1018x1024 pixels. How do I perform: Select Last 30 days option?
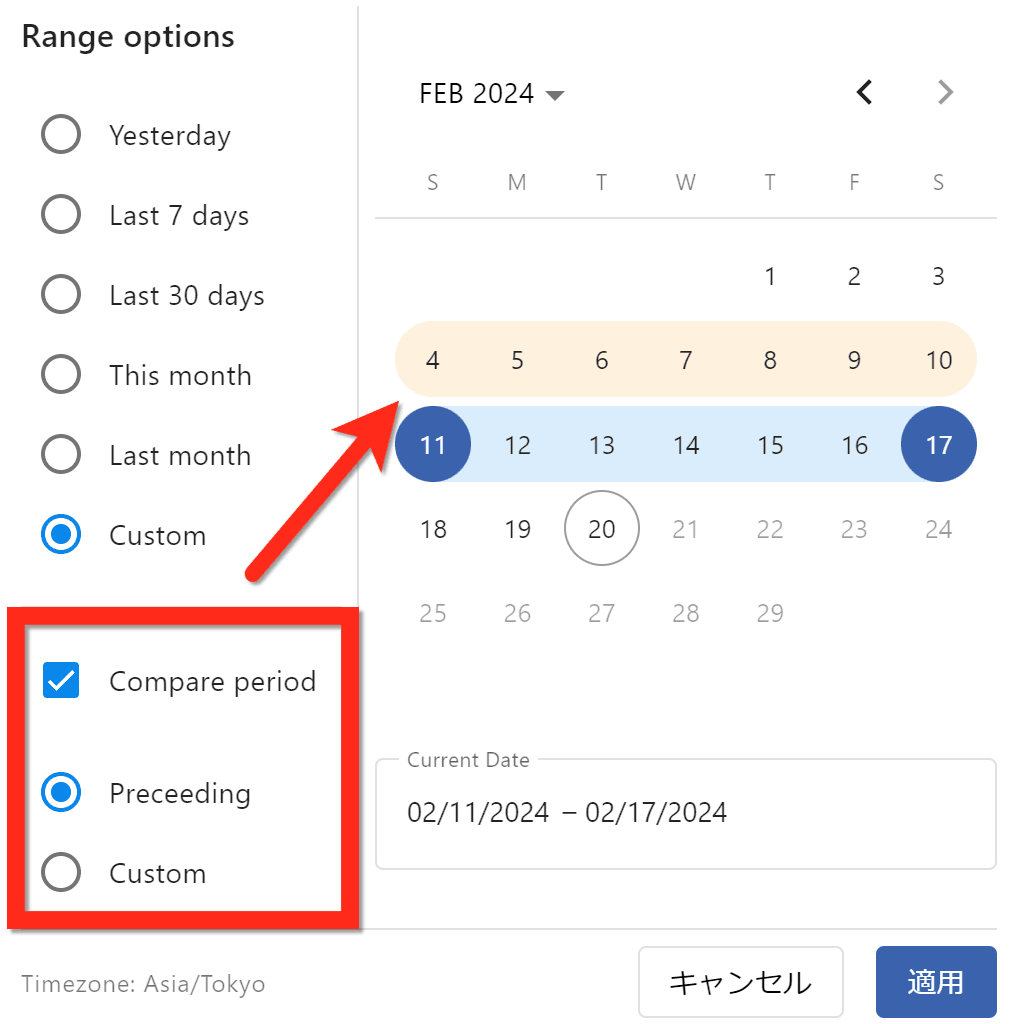pos(61,295)
